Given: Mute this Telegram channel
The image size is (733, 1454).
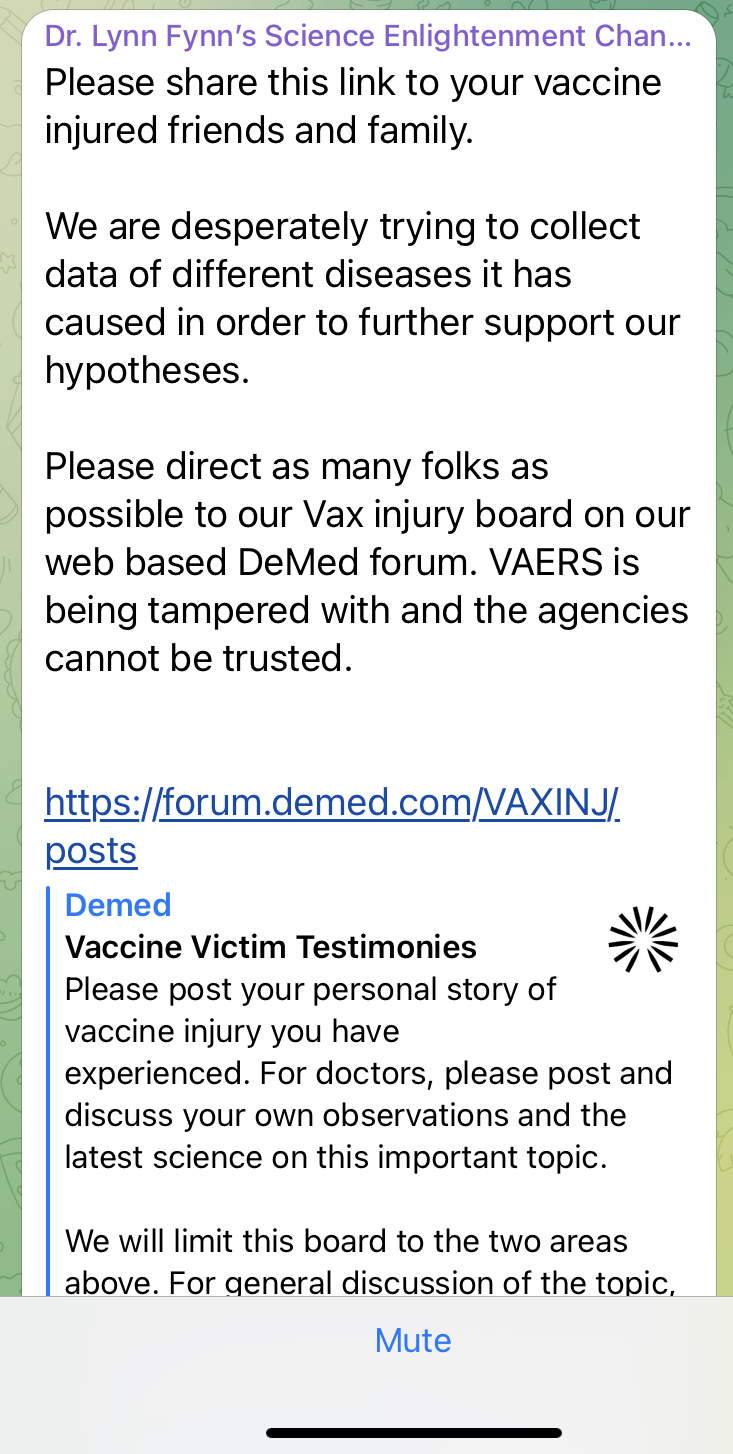Looking at the screenshot, I should [413, 1340].
